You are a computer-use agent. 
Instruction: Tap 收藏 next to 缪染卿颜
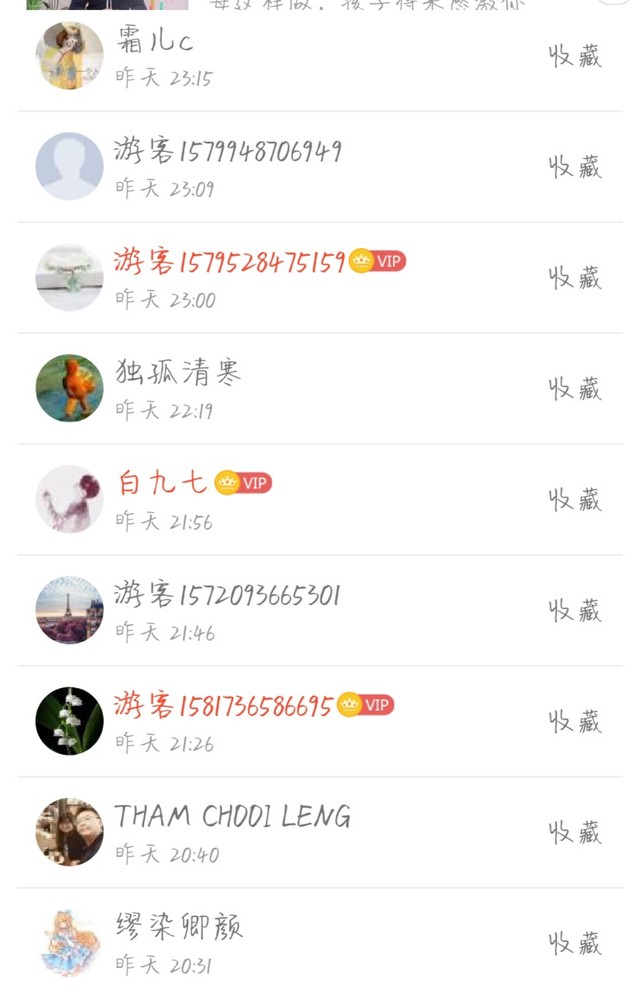[x=574, y=943]
